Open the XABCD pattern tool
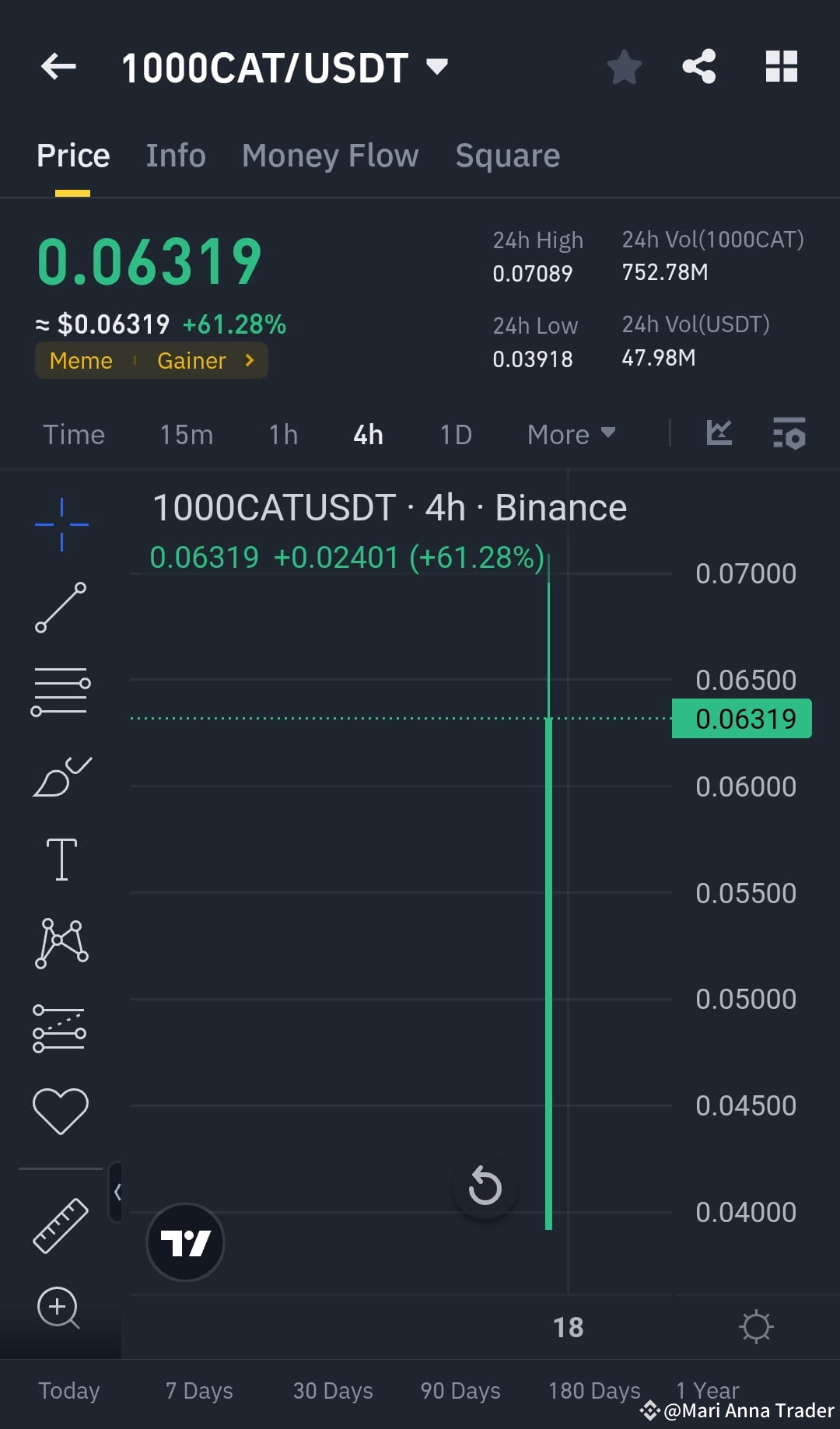This screenshot has height=1429, width=840. [x=61, y=941]
